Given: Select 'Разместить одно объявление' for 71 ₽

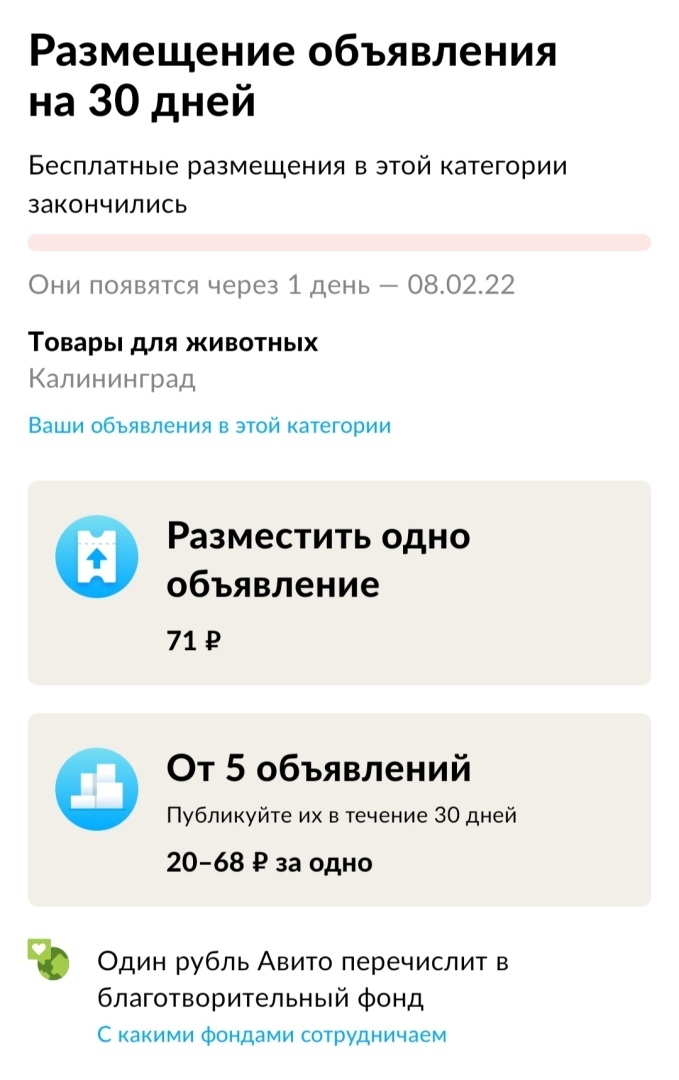Looking at the screenshot, I should (339, 583).
